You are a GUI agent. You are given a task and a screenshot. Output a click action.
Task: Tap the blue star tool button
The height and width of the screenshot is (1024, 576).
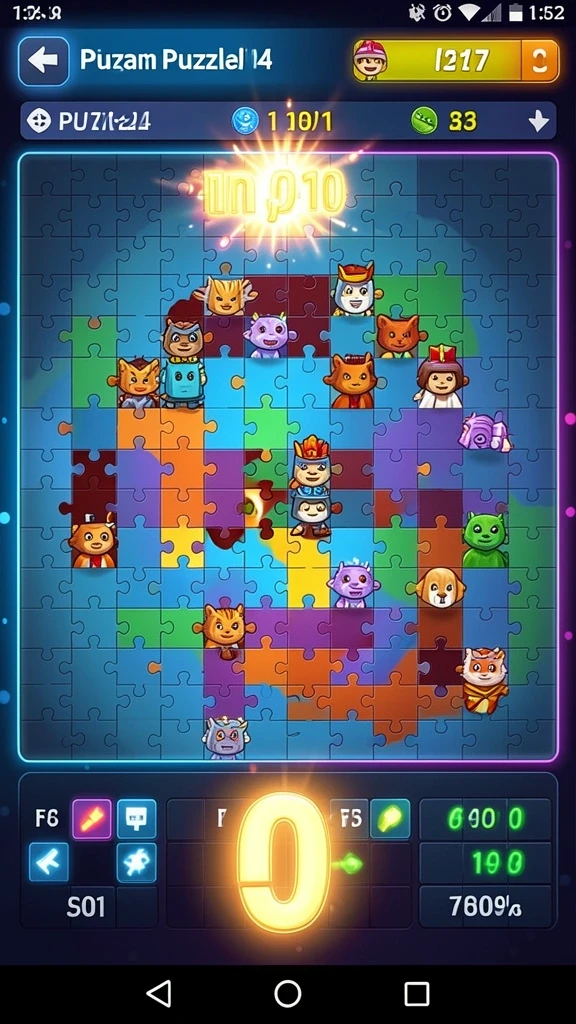click(136, 862)
